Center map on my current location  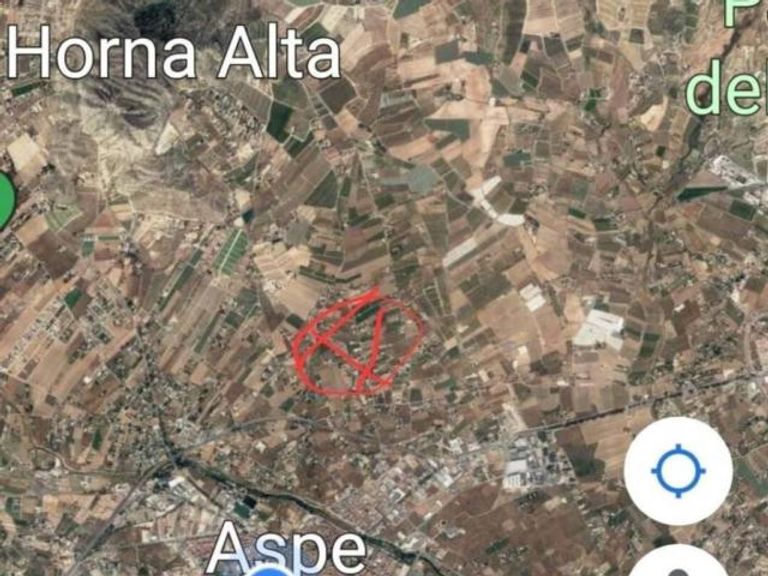(x=678, y=471)
